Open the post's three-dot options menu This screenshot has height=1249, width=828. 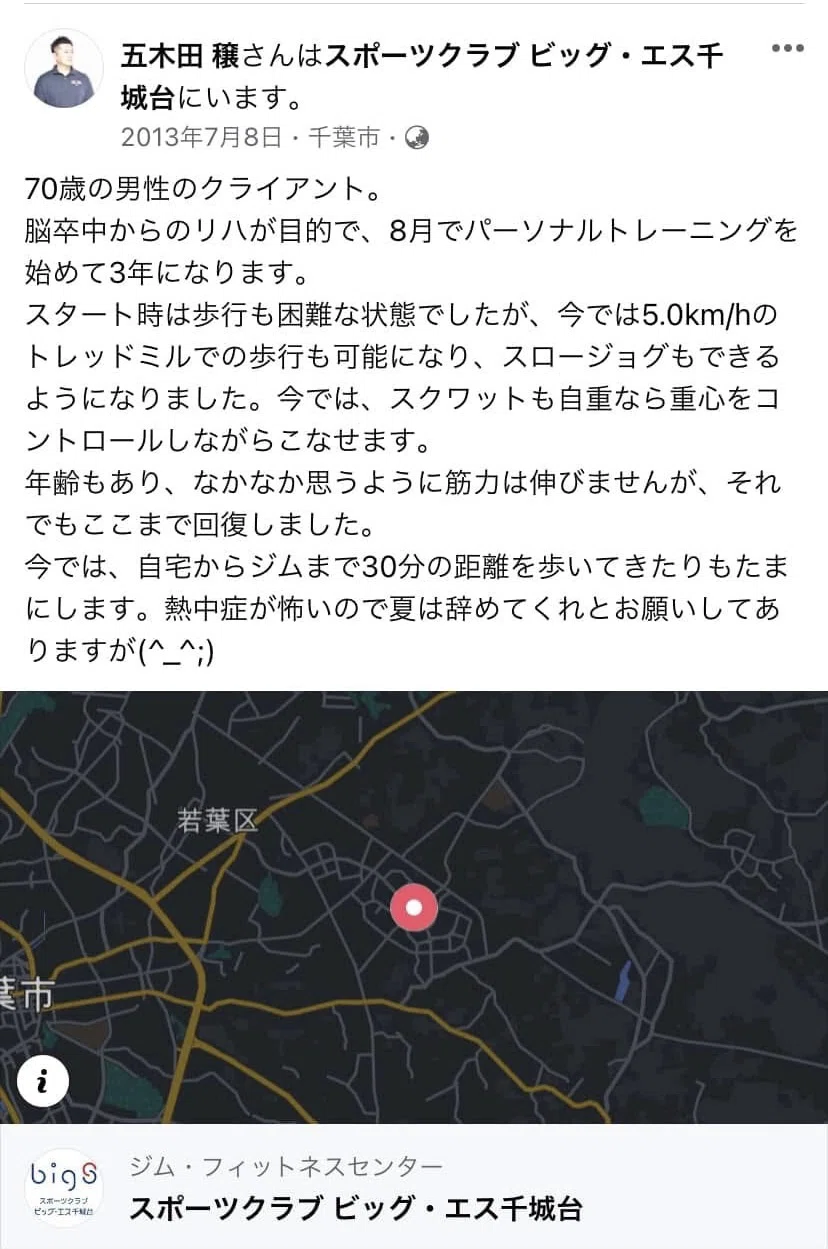point(789,48)
